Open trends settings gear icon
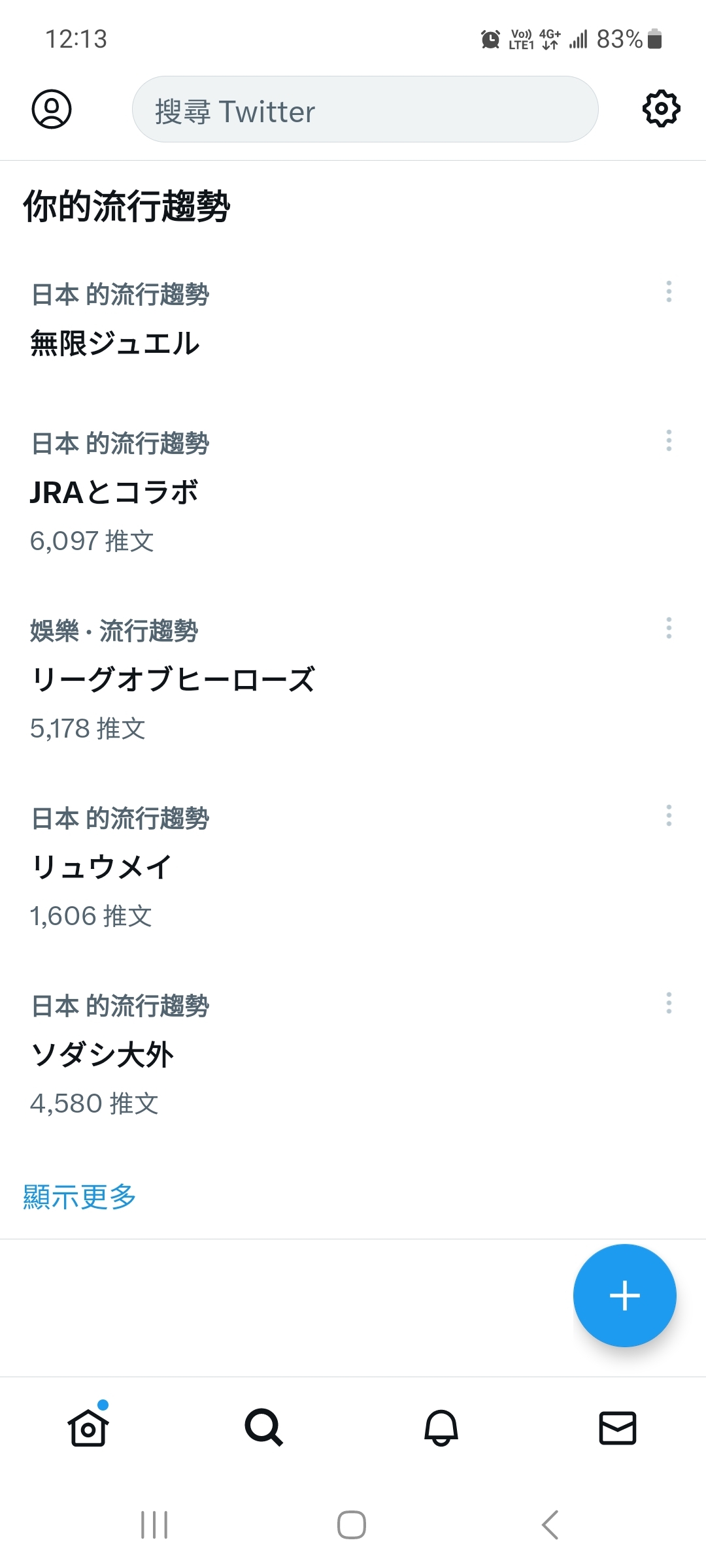The height and width of the screenshot is (1568, 706). tap(662, 109)
